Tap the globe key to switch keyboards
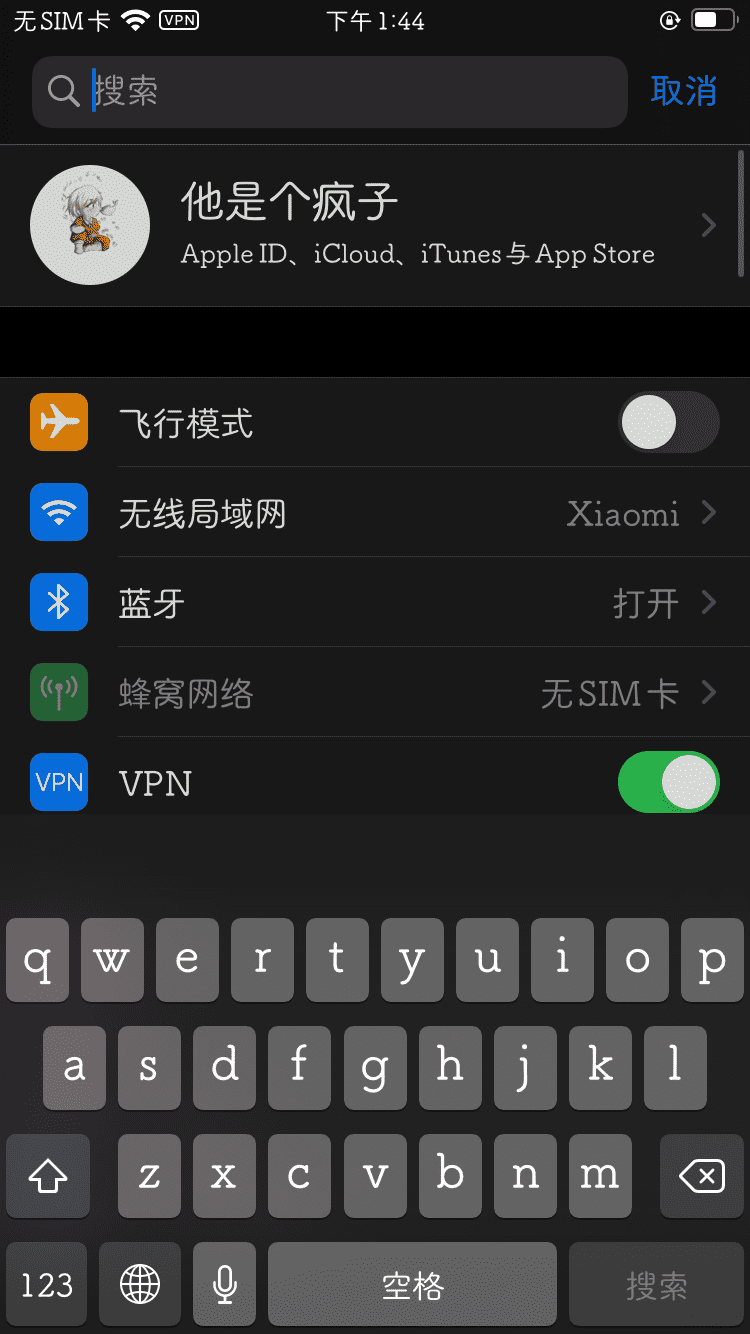The width and height of the screenshot is (750, 1334). (139, 1284)
